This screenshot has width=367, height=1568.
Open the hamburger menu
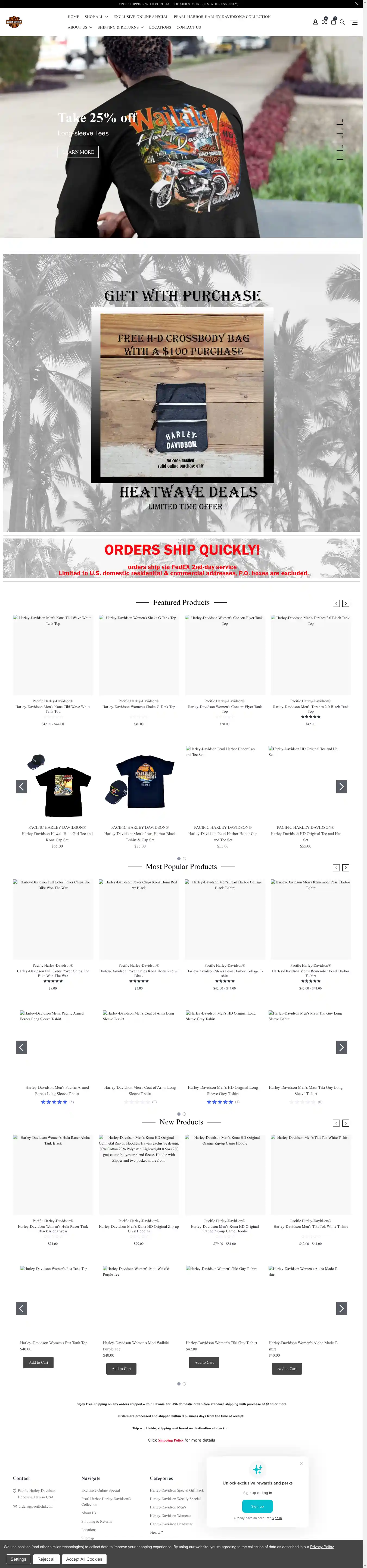click(x=354, y=22)
